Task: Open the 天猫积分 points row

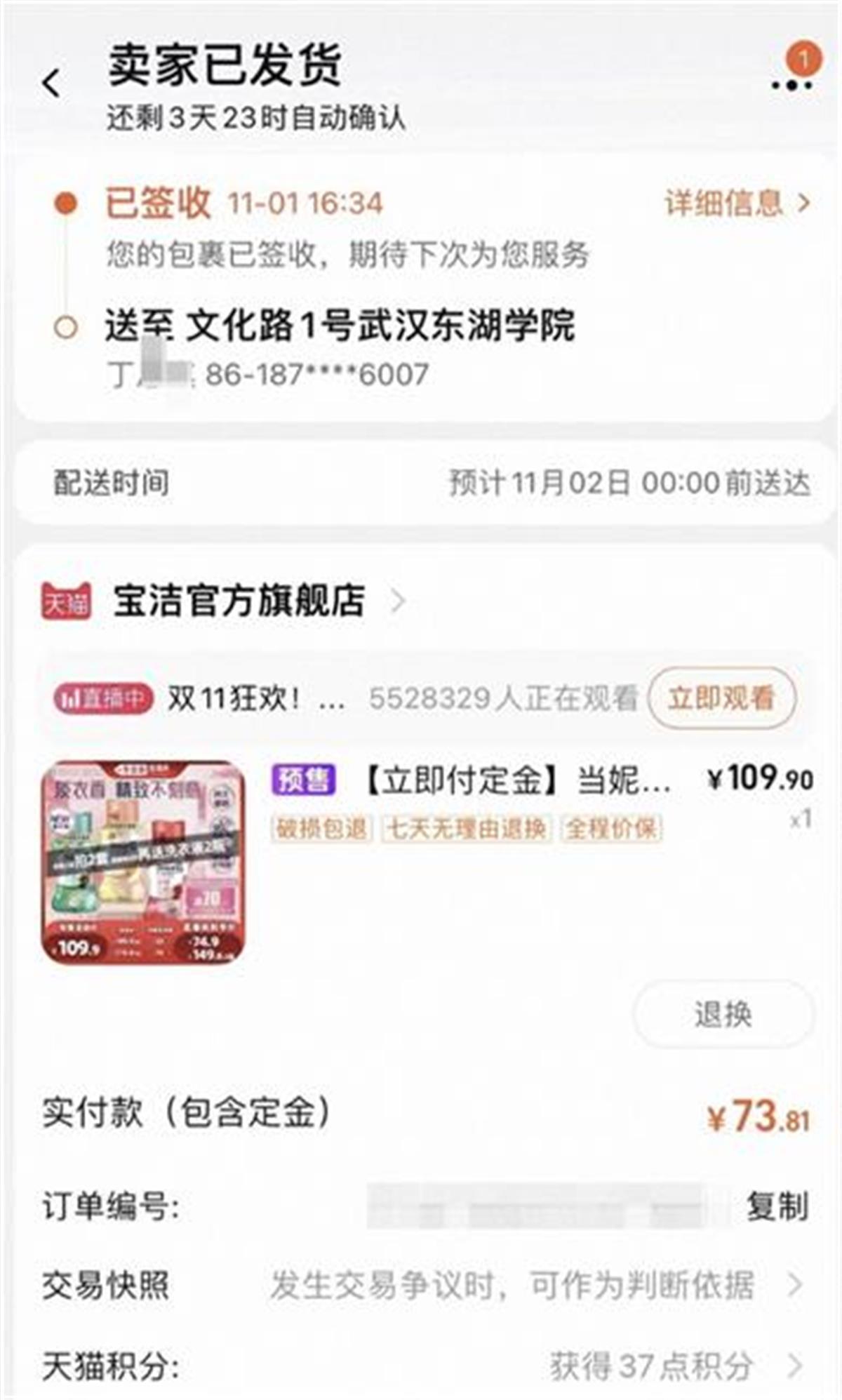Action: click(x=421, y=1366)
